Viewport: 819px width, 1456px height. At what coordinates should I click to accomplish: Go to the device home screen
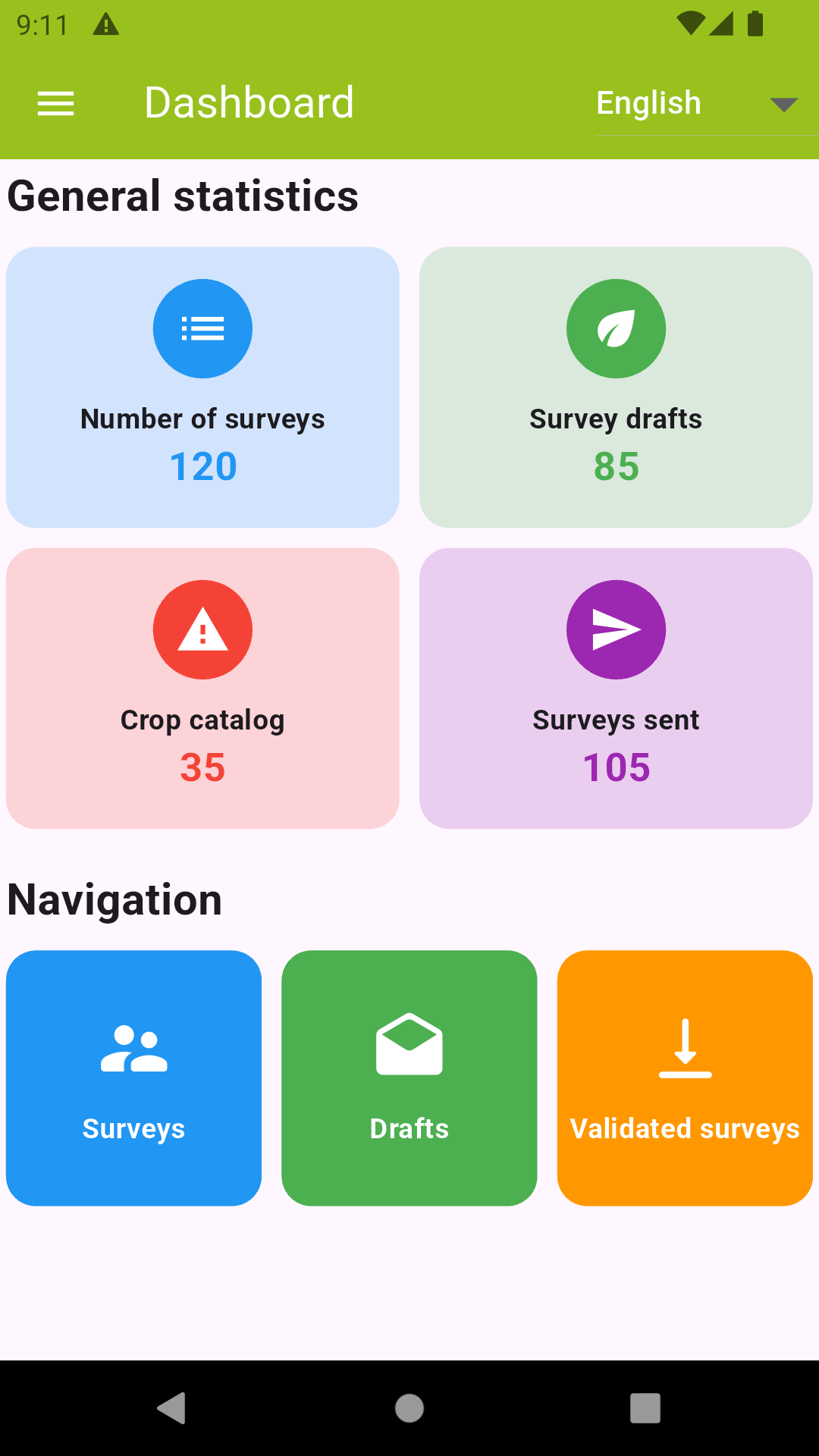pyautogui.click(x=409, y=1408)
